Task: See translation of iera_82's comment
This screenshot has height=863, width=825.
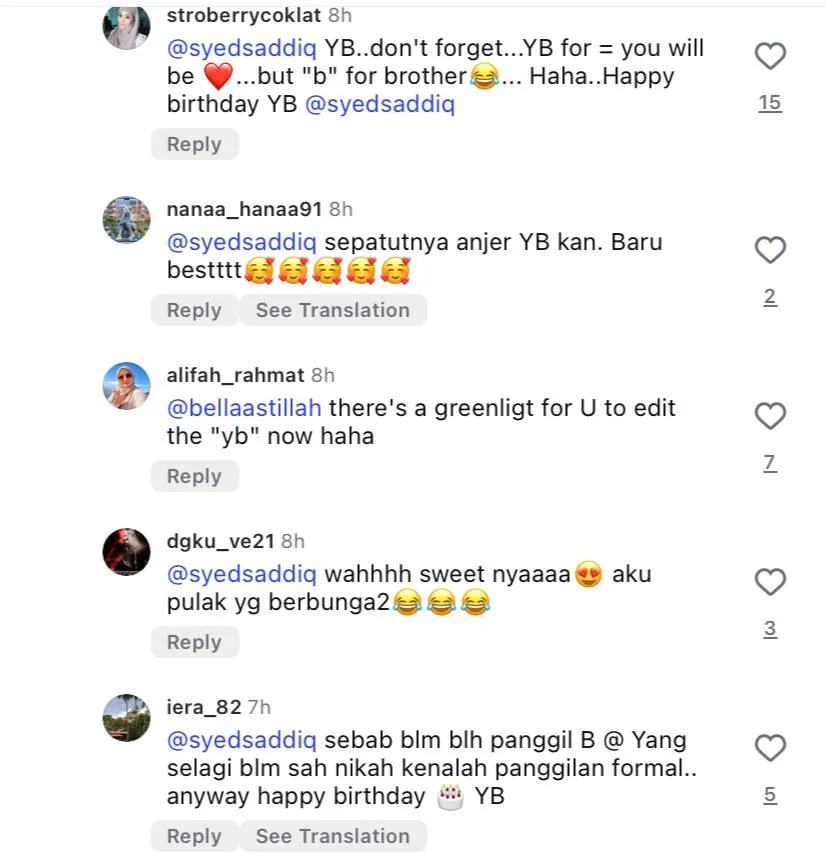Action: click(332, 836)
